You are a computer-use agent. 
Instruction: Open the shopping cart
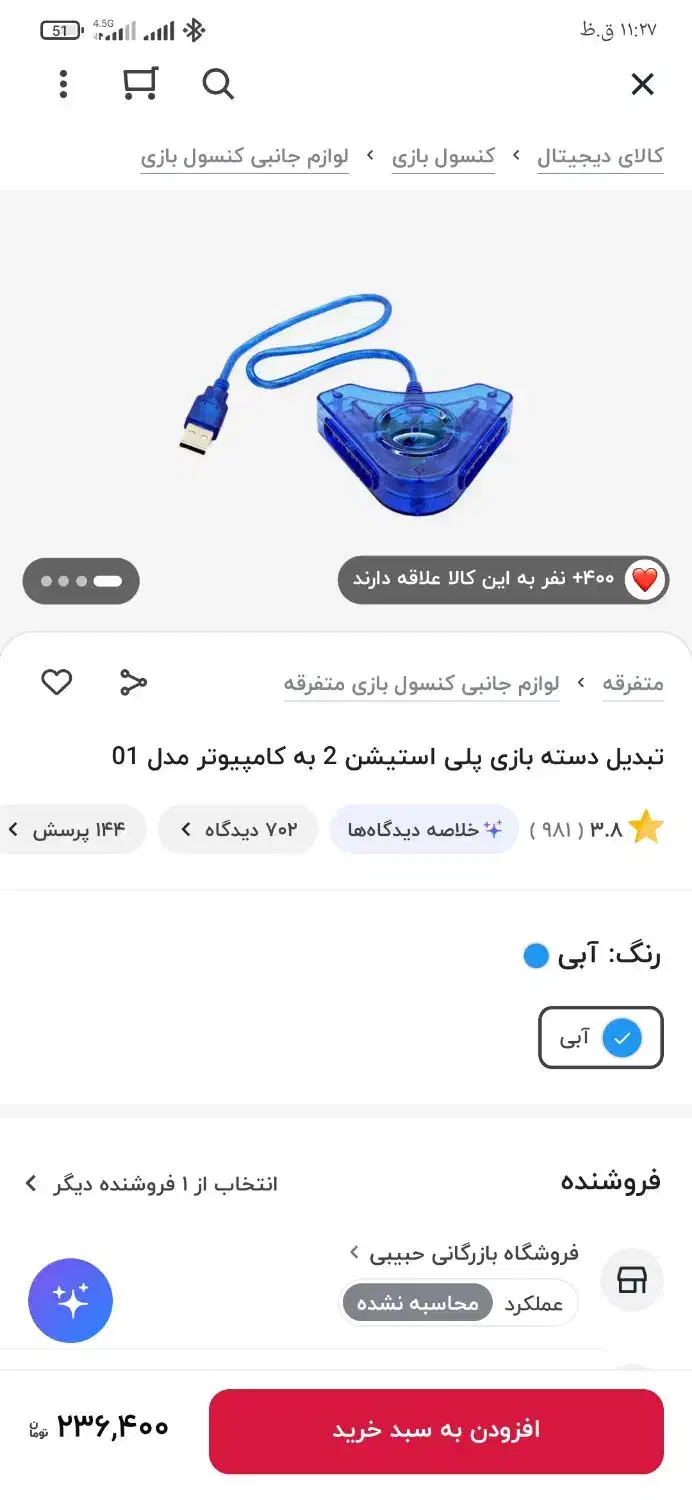tap(140, 85)
